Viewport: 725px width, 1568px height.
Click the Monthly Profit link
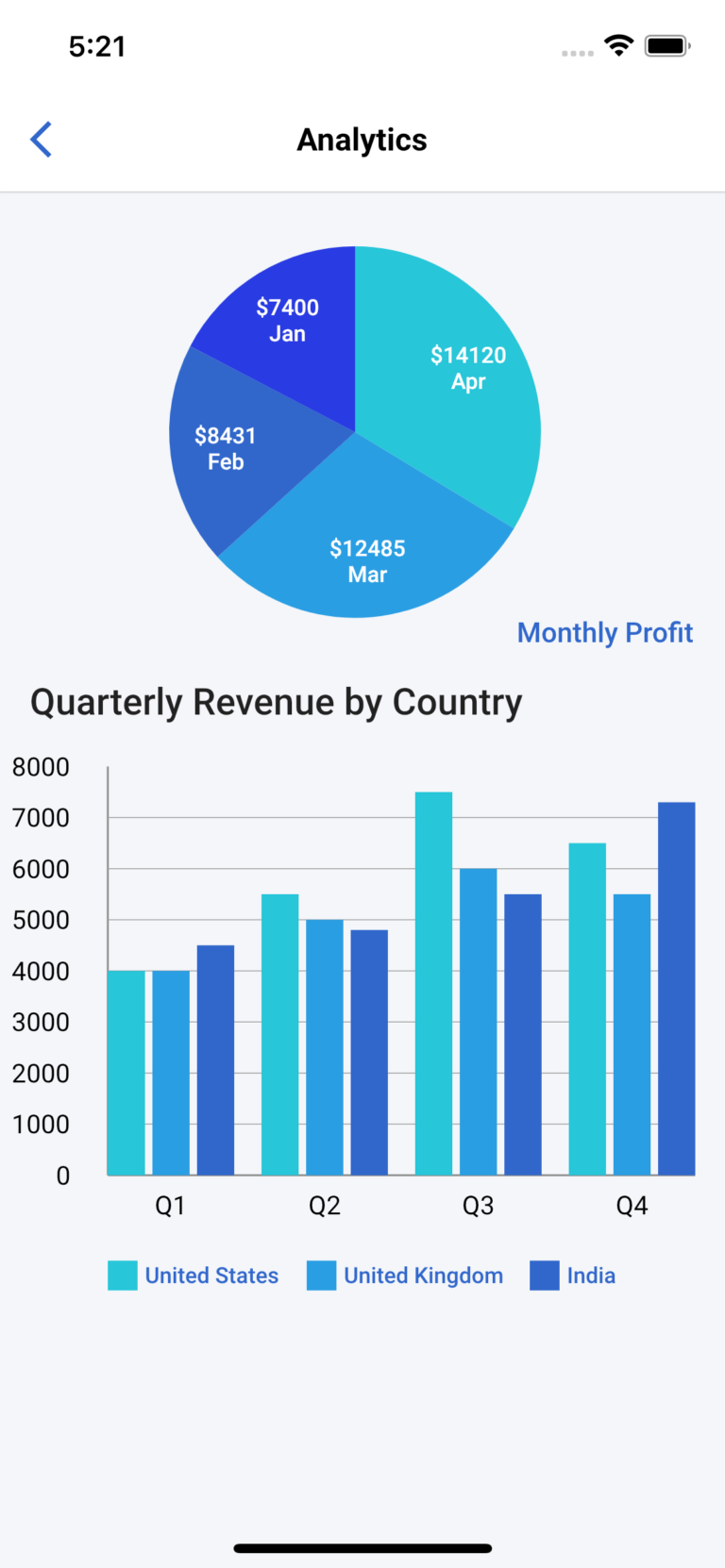(605, 632)
